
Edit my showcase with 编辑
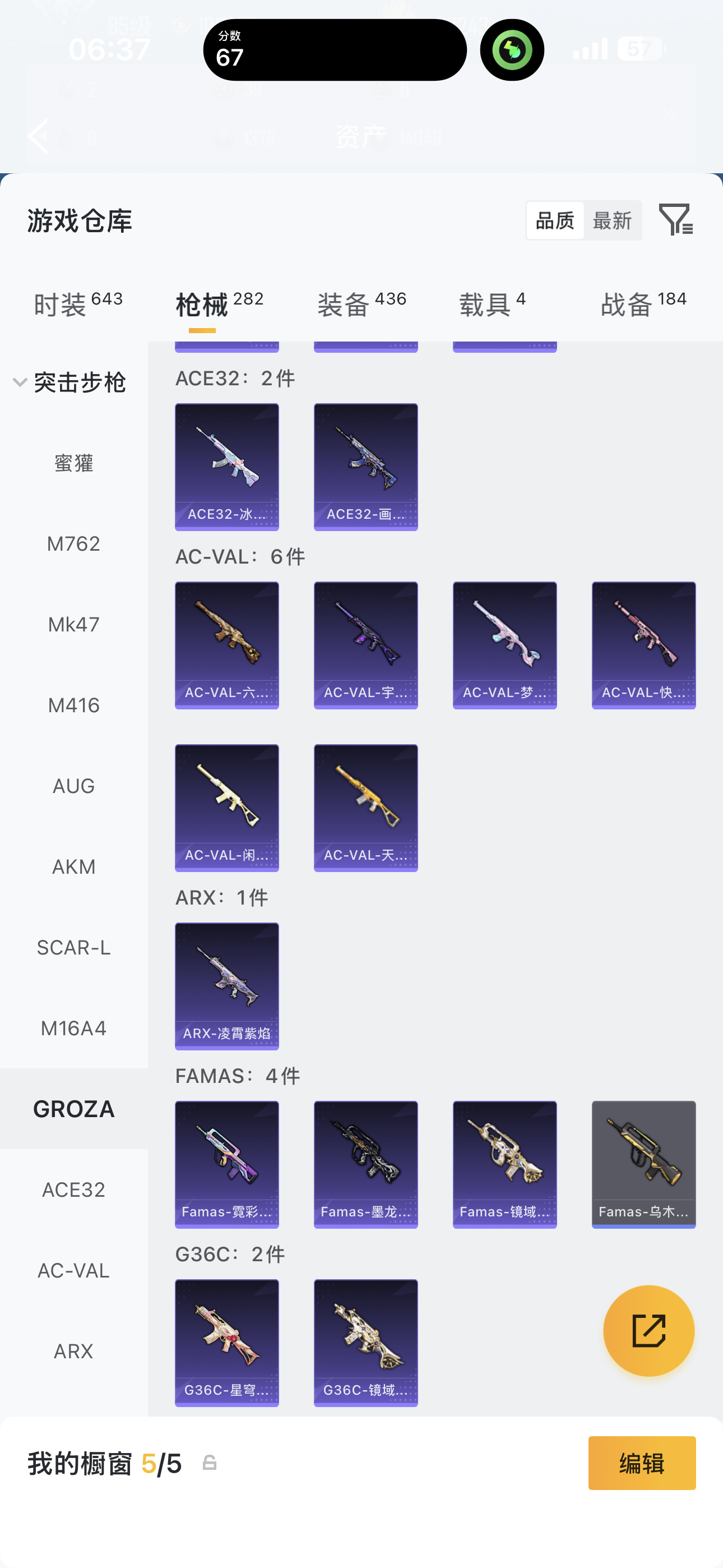(x=641, y=1463)
